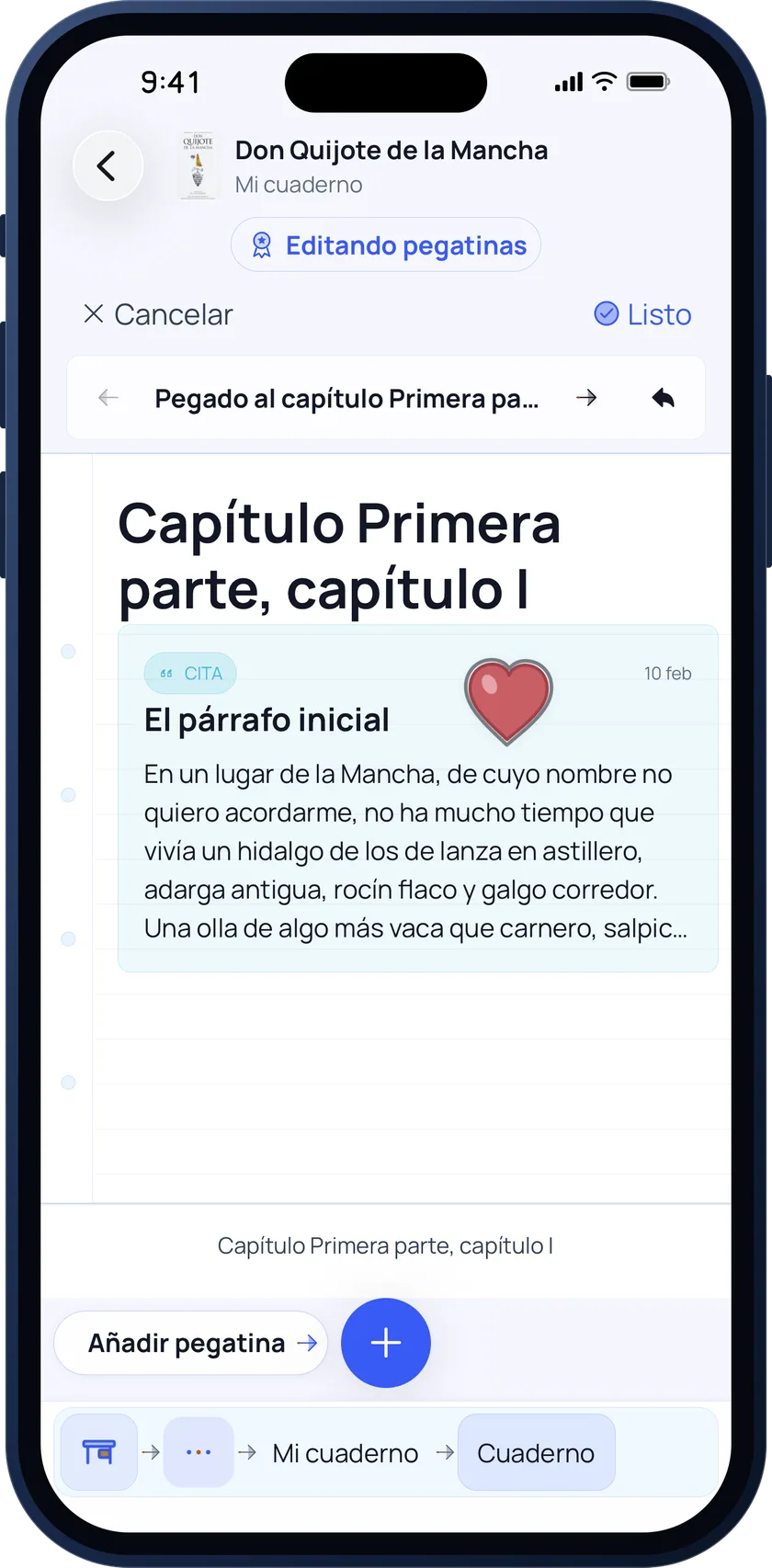Open the Don Quijote book cover thumbnail
This screenshot has width=772, height=1568.
pyautogui.click(x=198, y=165)
